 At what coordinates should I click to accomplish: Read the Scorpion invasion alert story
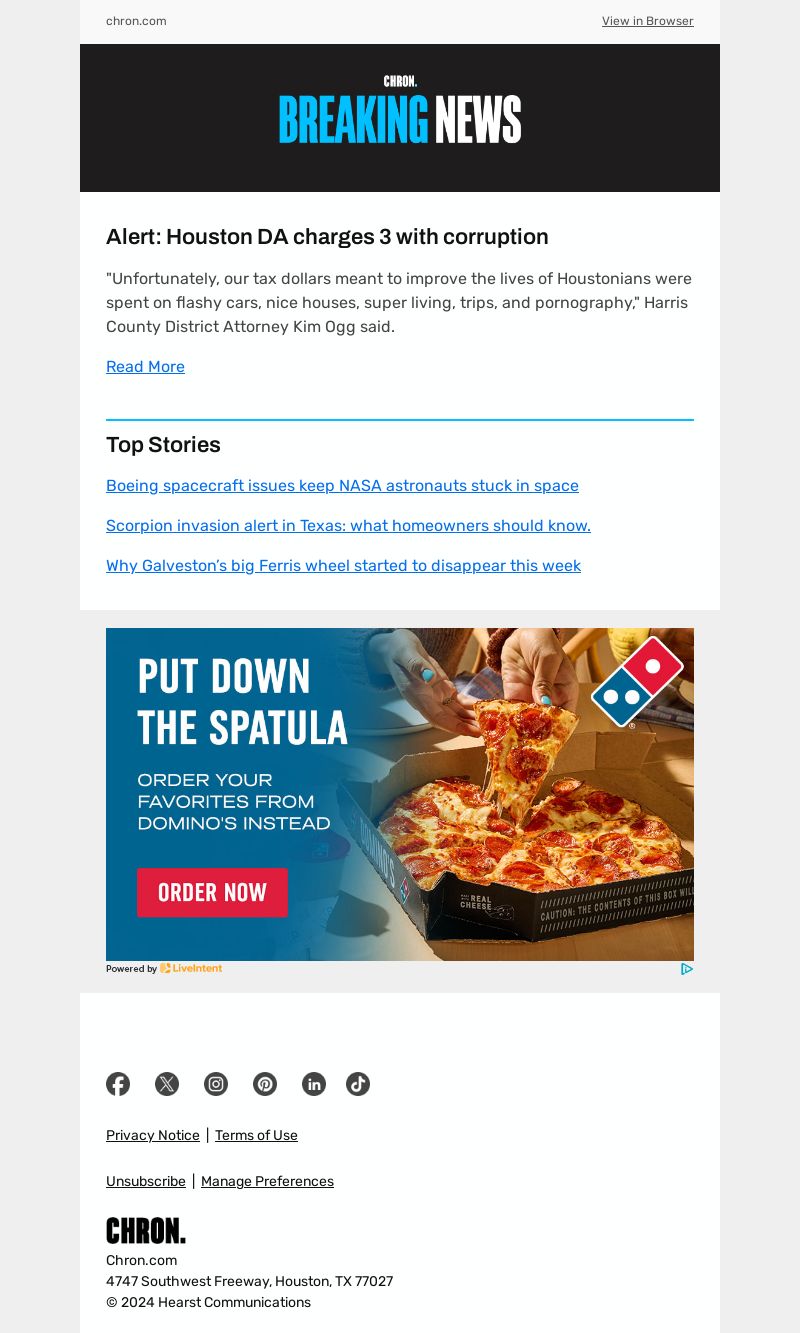point(348,526)
